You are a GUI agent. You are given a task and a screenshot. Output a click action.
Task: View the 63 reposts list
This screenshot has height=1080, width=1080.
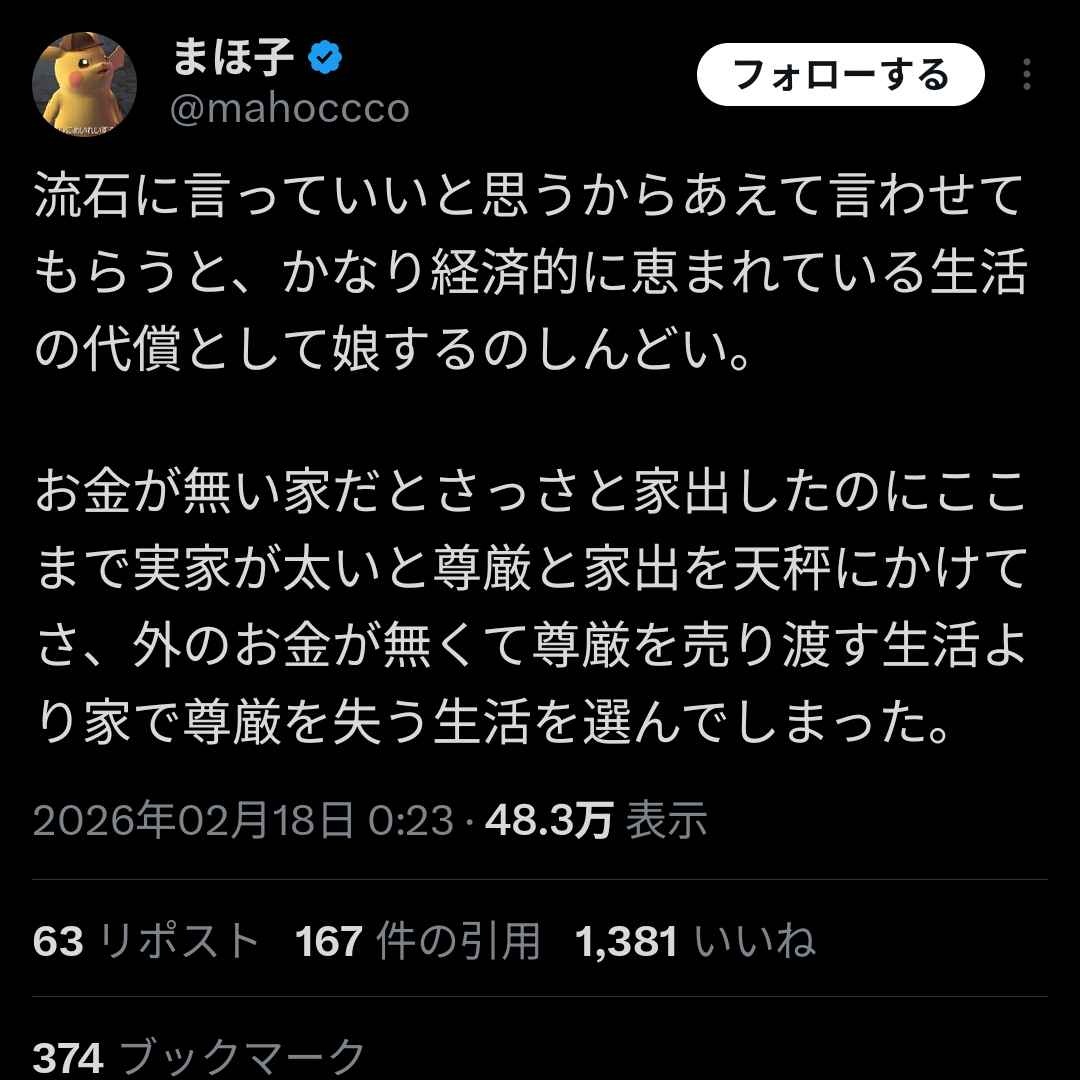pos(146,941)
